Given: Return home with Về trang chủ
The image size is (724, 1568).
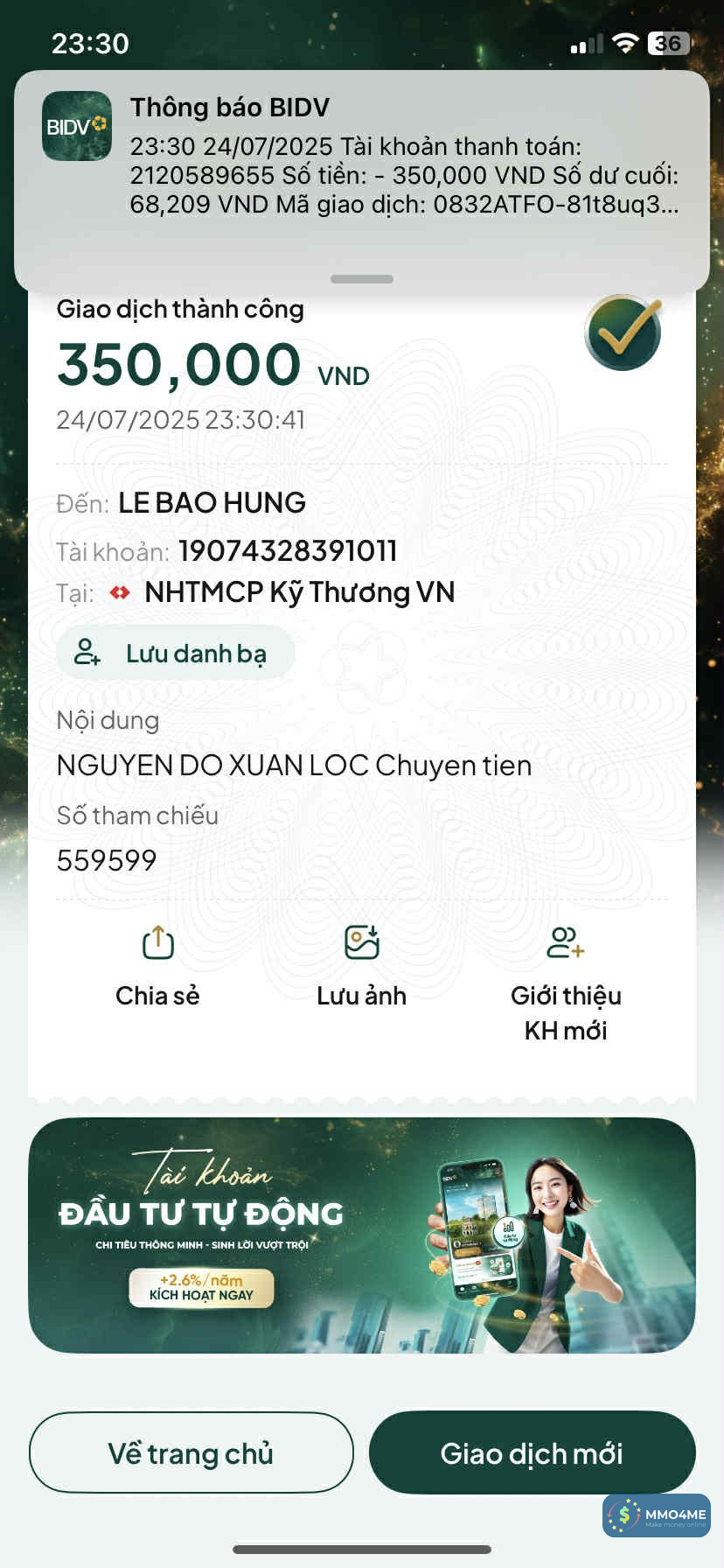Looking at the screenshot, I should 191,1452.
